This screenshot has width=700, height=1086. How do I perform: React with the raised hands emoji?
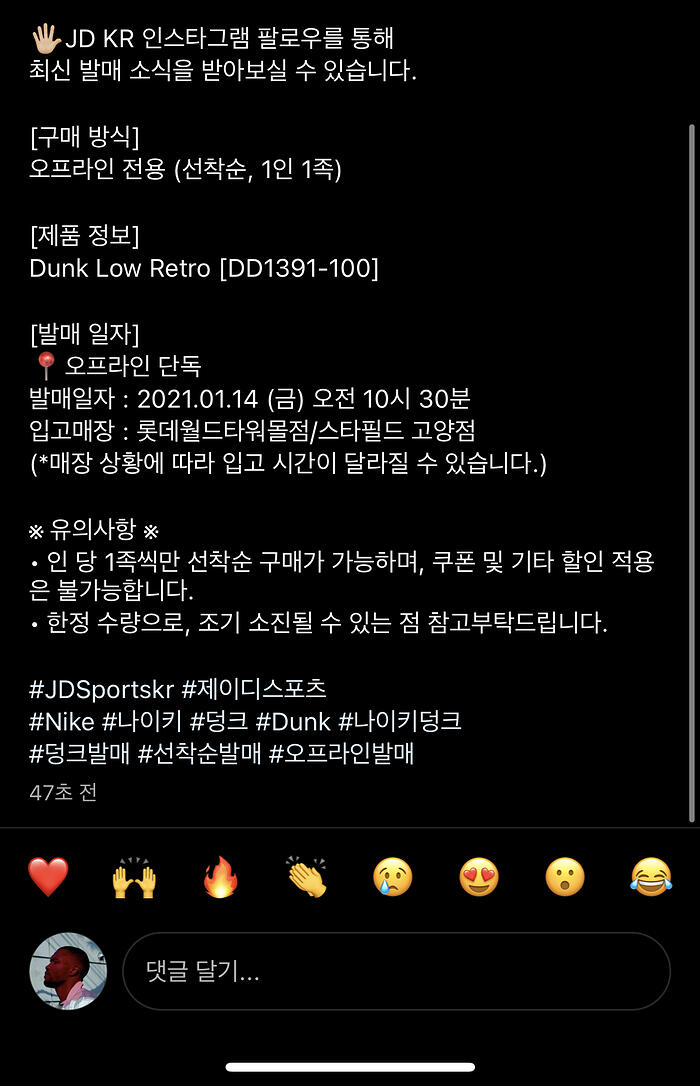tap(134, 877)
